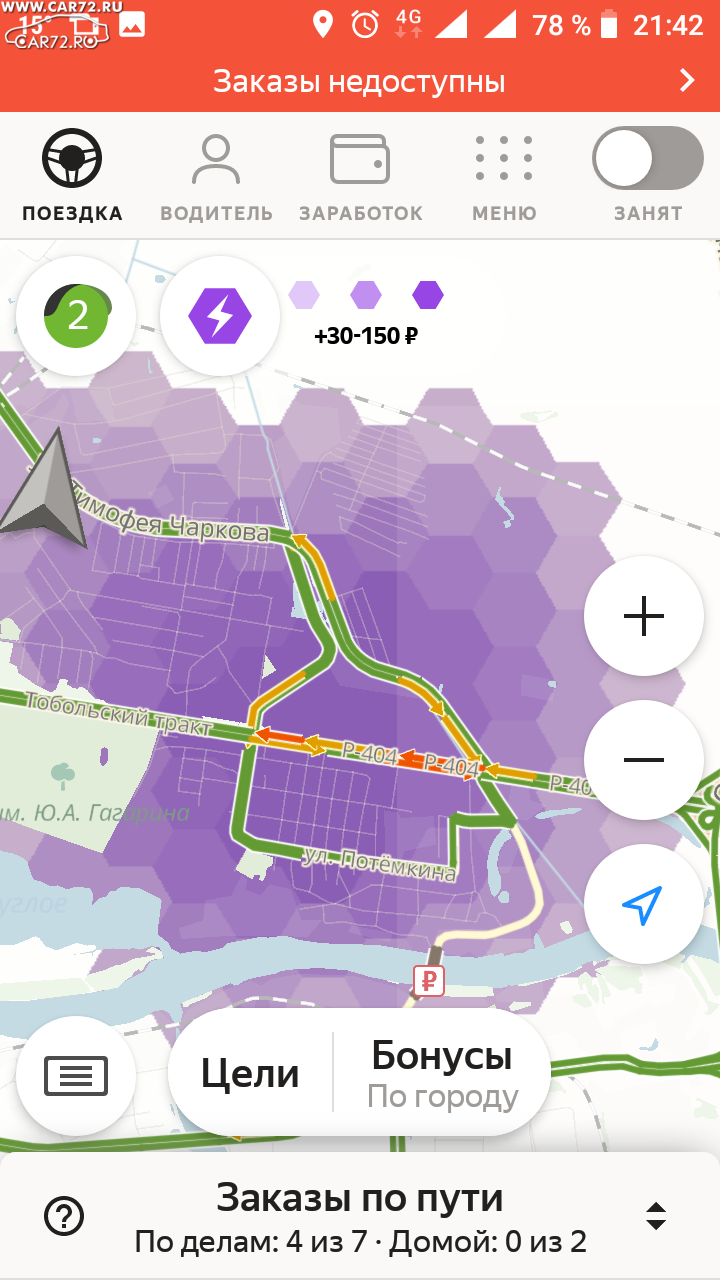Go to the Заработок tab
The width and height of the screenshot is (720, 1280).
coord(360,178)
